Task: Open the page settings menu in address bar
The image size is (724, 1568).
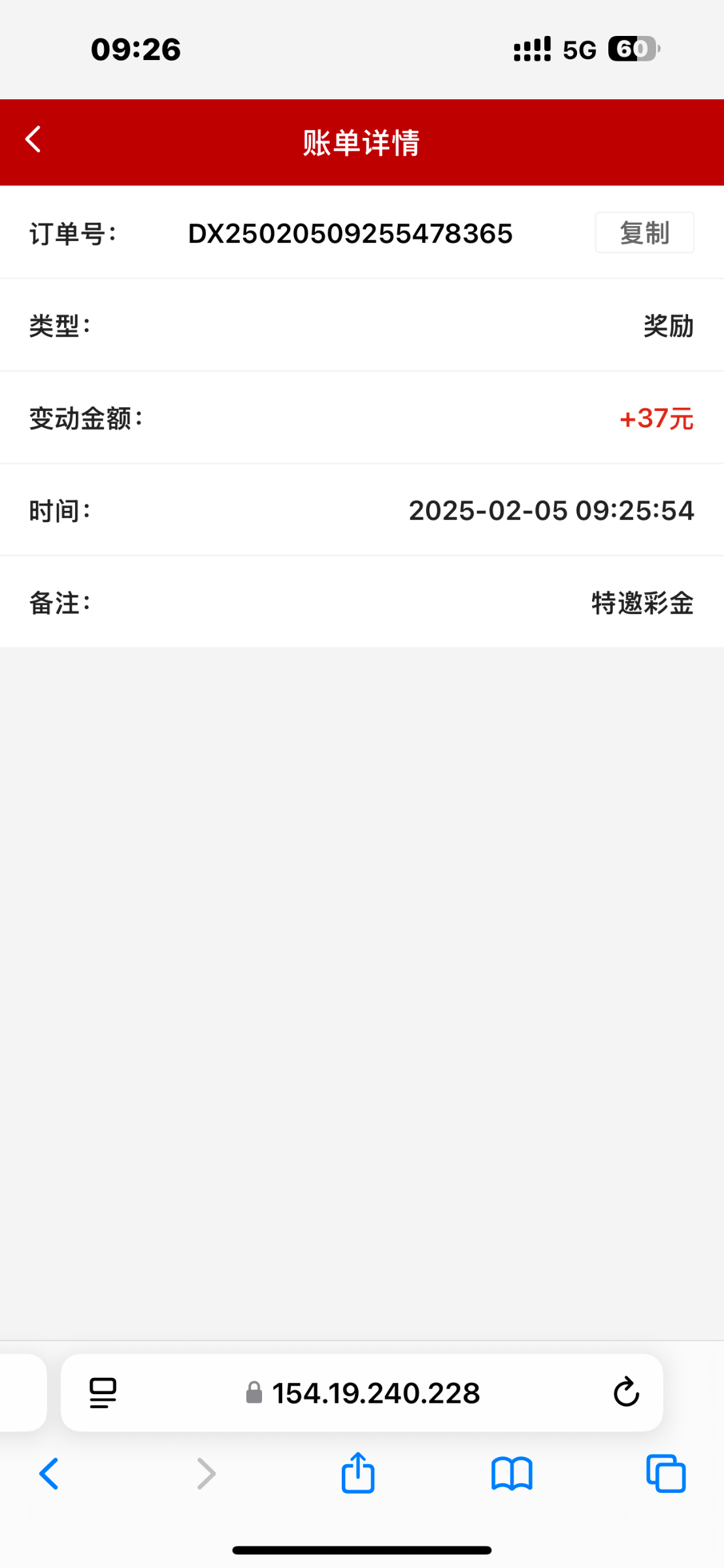Action: [x=103, y=1393]
